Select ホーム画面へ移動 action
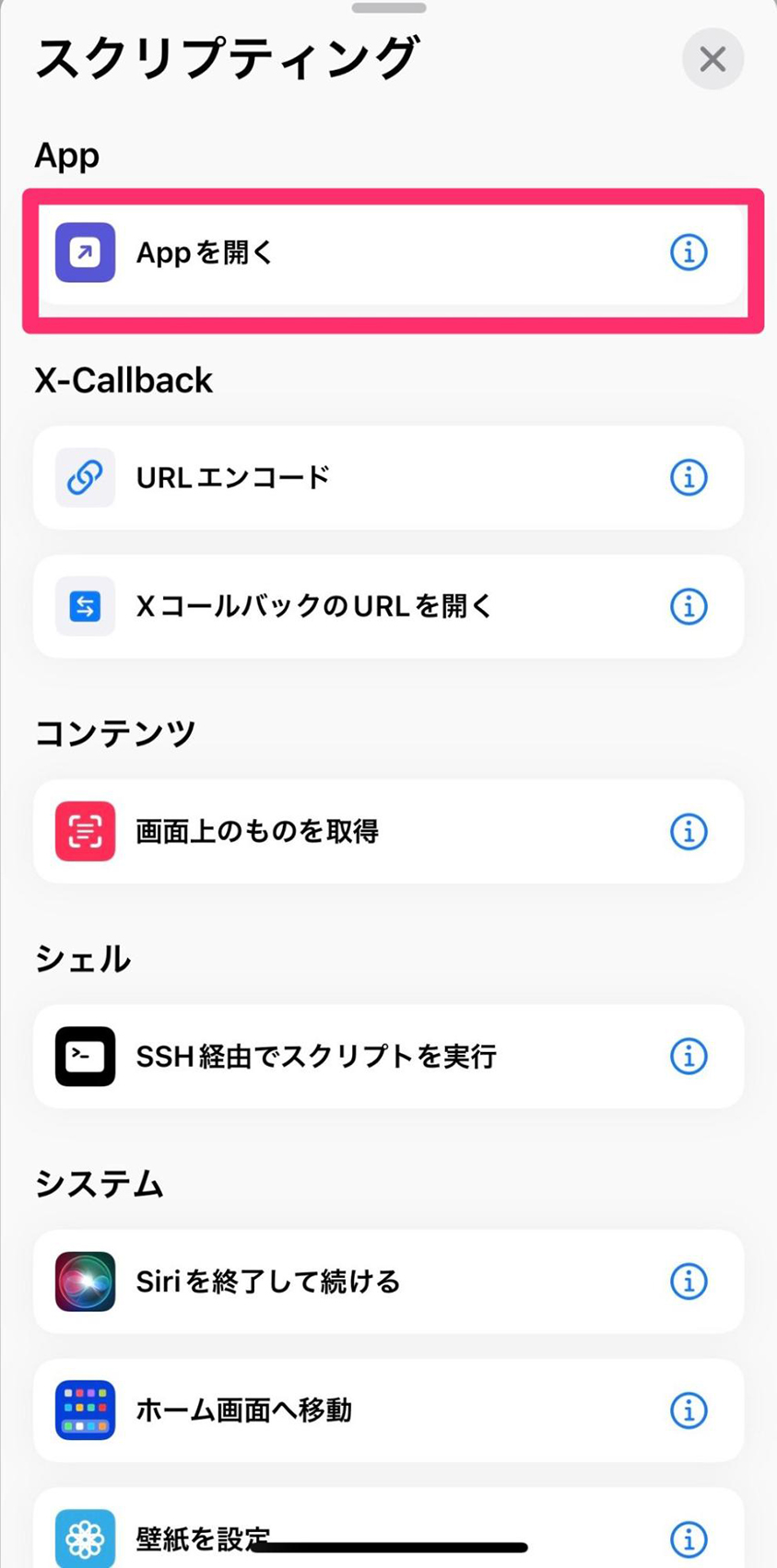This screenshot has width=777, height=1568. 388,1410
